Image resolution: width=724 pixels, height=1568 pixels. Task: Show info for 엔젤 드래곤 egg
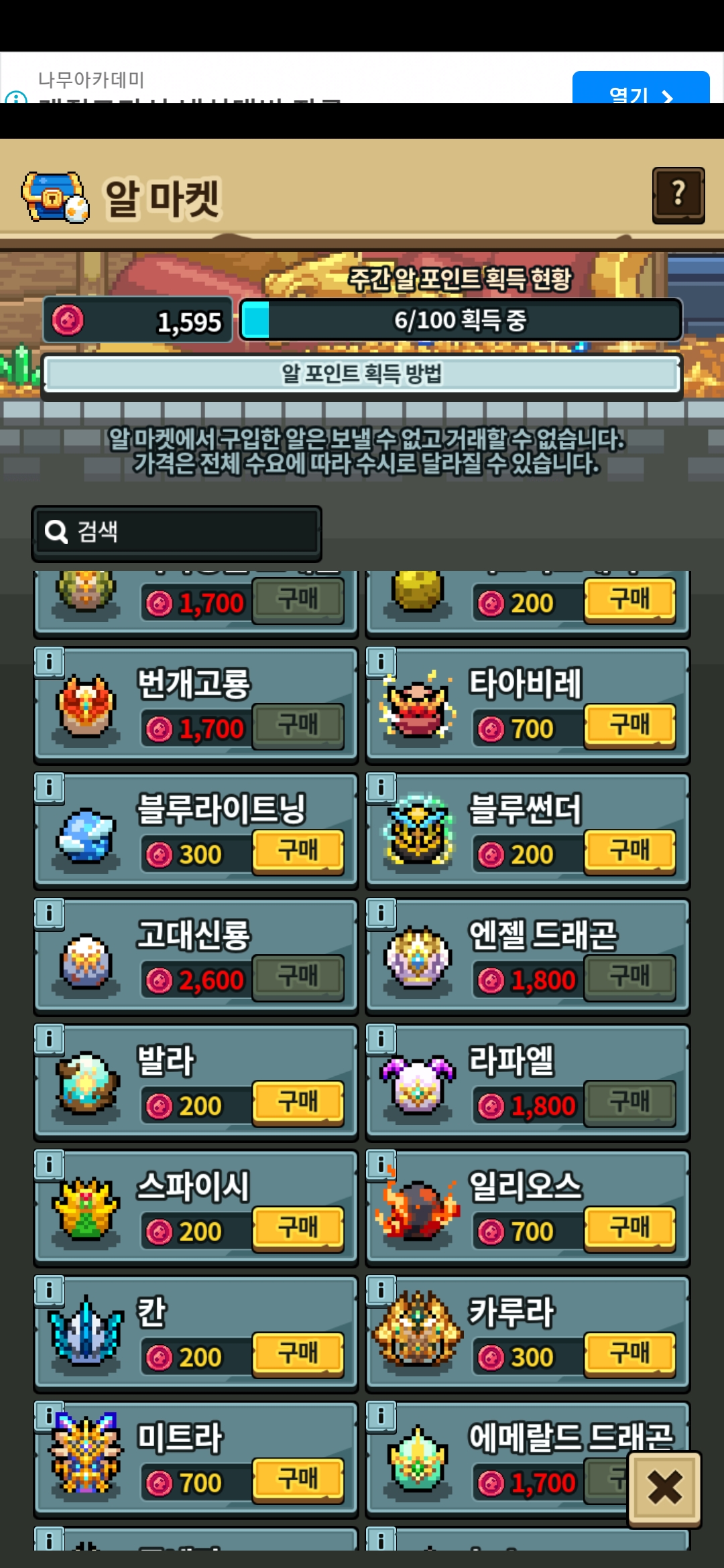tap(381, 914)
